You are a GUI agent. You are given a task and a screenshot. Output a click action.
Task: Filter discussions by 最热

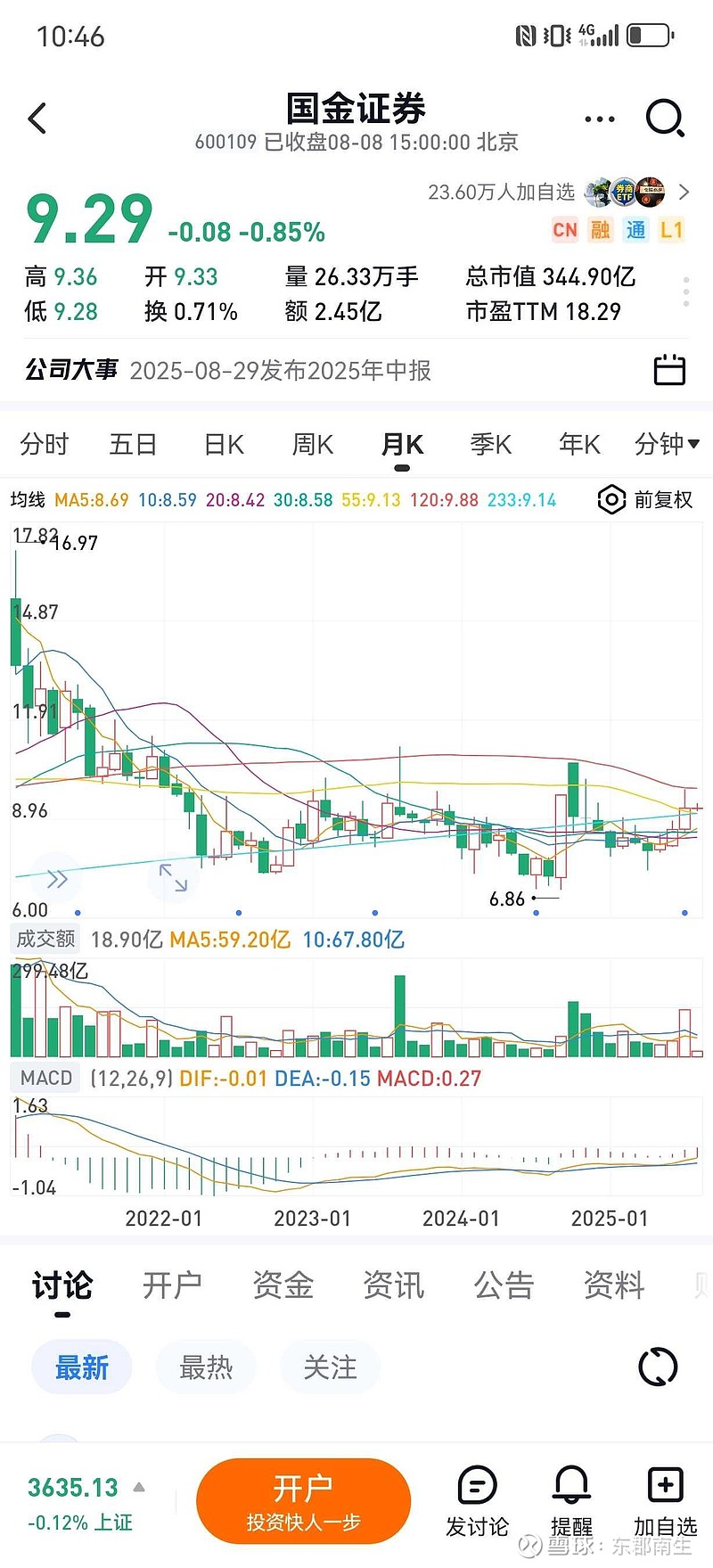click(206, 1367)
